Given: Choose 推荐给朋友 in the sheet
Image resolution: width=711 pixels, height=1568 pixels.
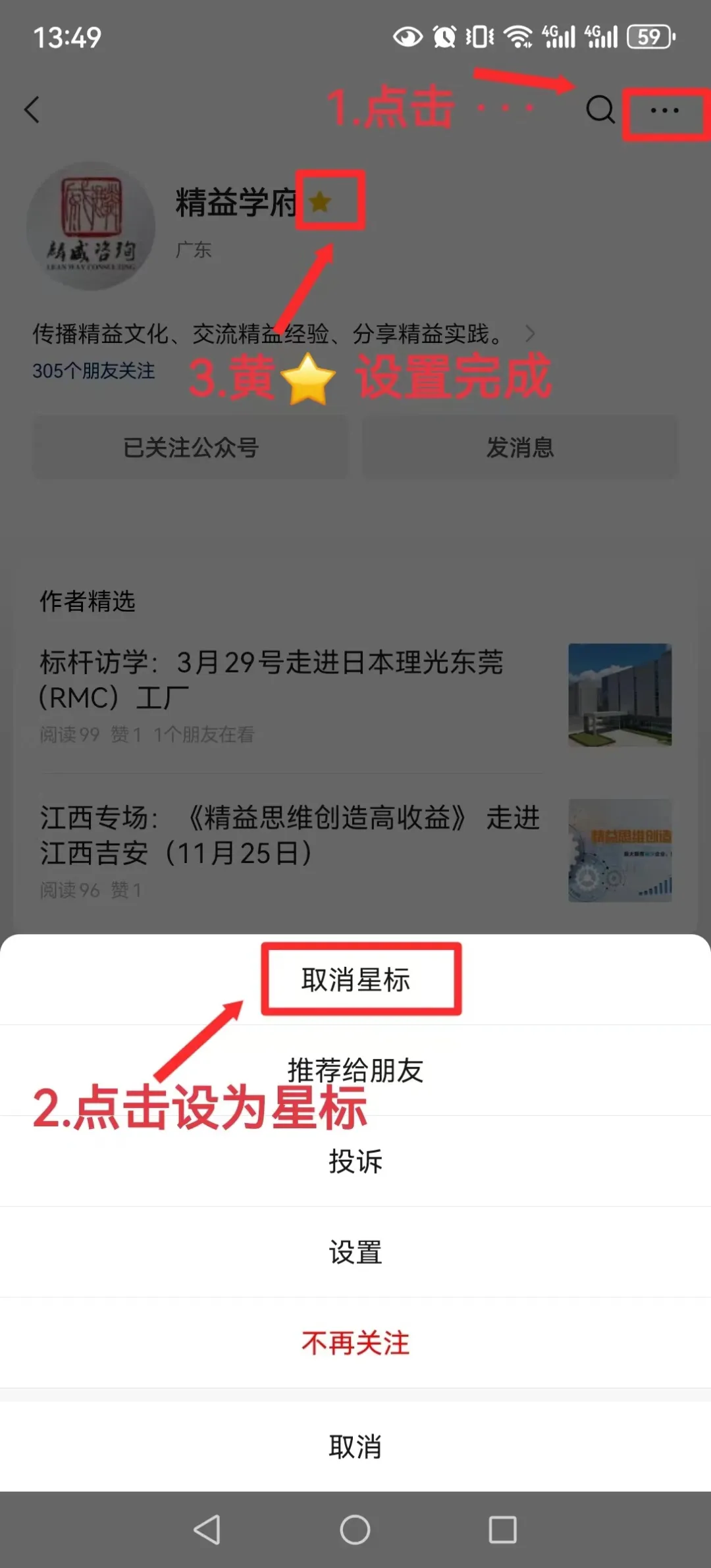Looking at the screenshot, I should (355, 1070).
